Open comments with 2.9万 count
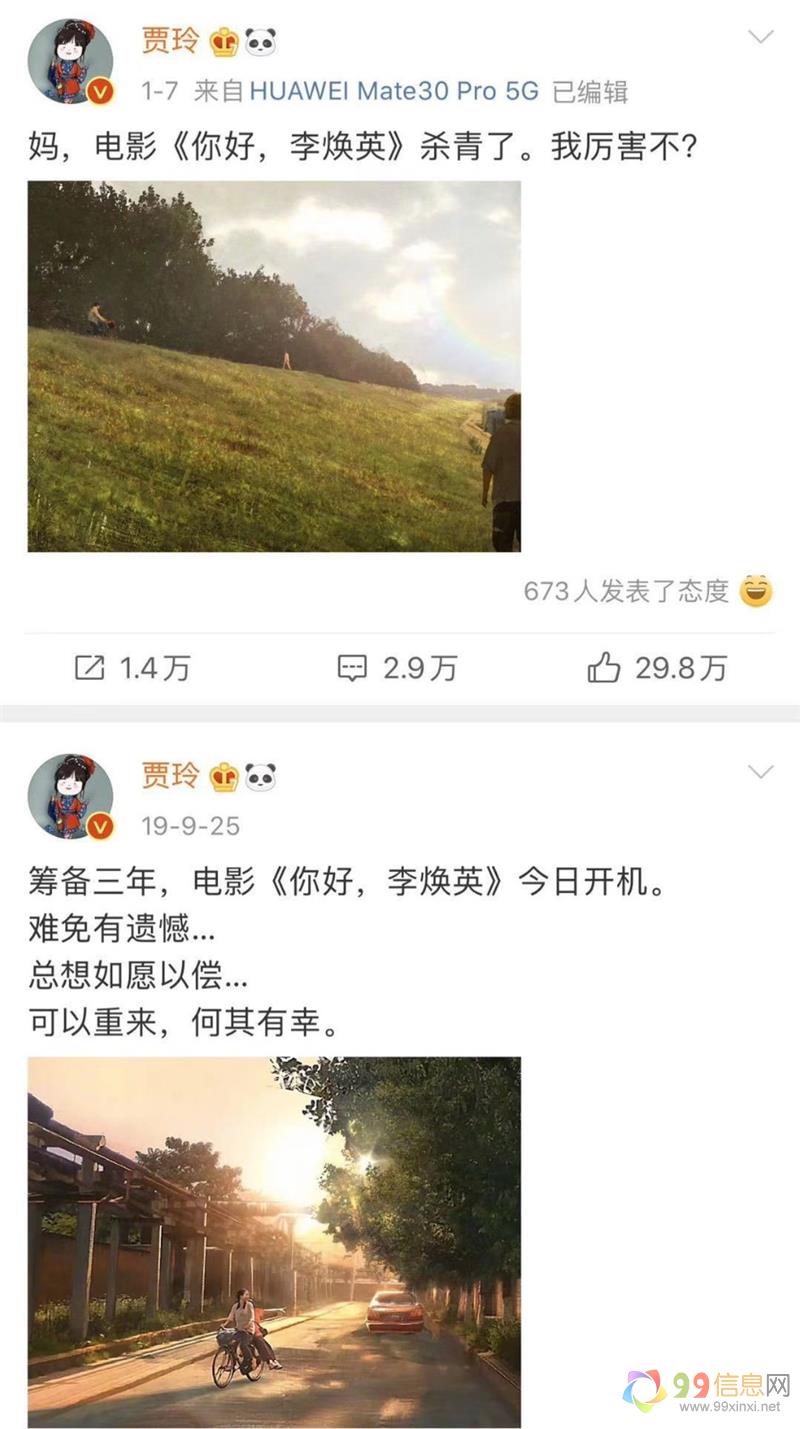This screenshot has width=800, height=1429. pos(397,668)
